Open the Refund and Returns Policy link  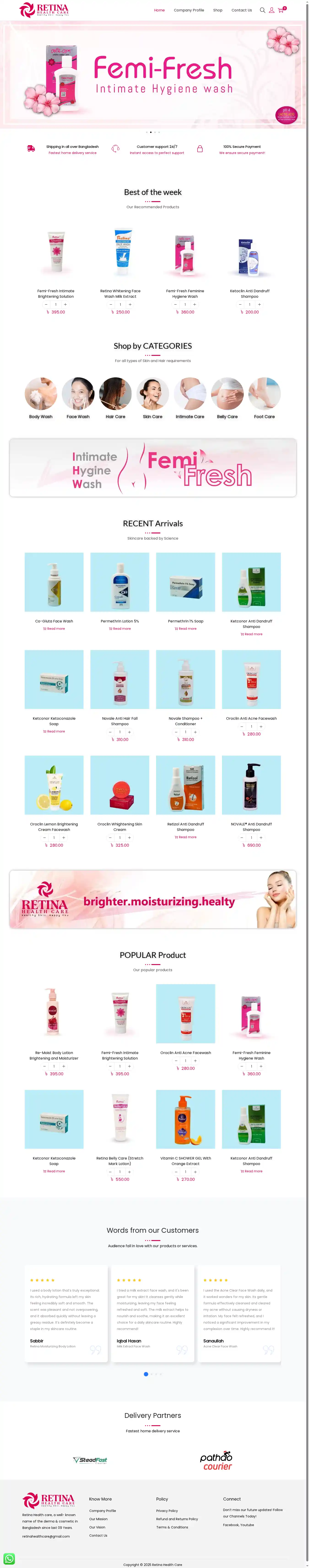tap(176, 1519)
